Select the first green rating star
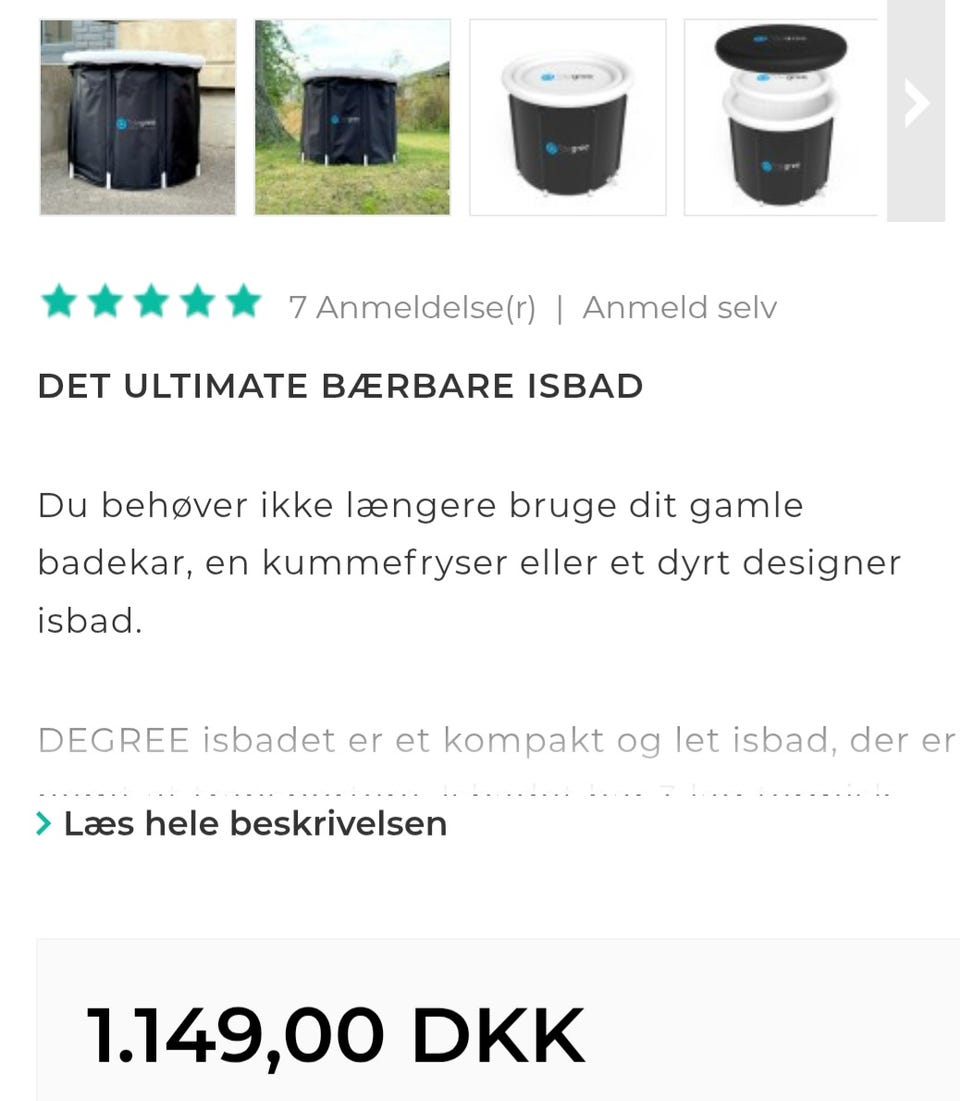 coord(57,300)
